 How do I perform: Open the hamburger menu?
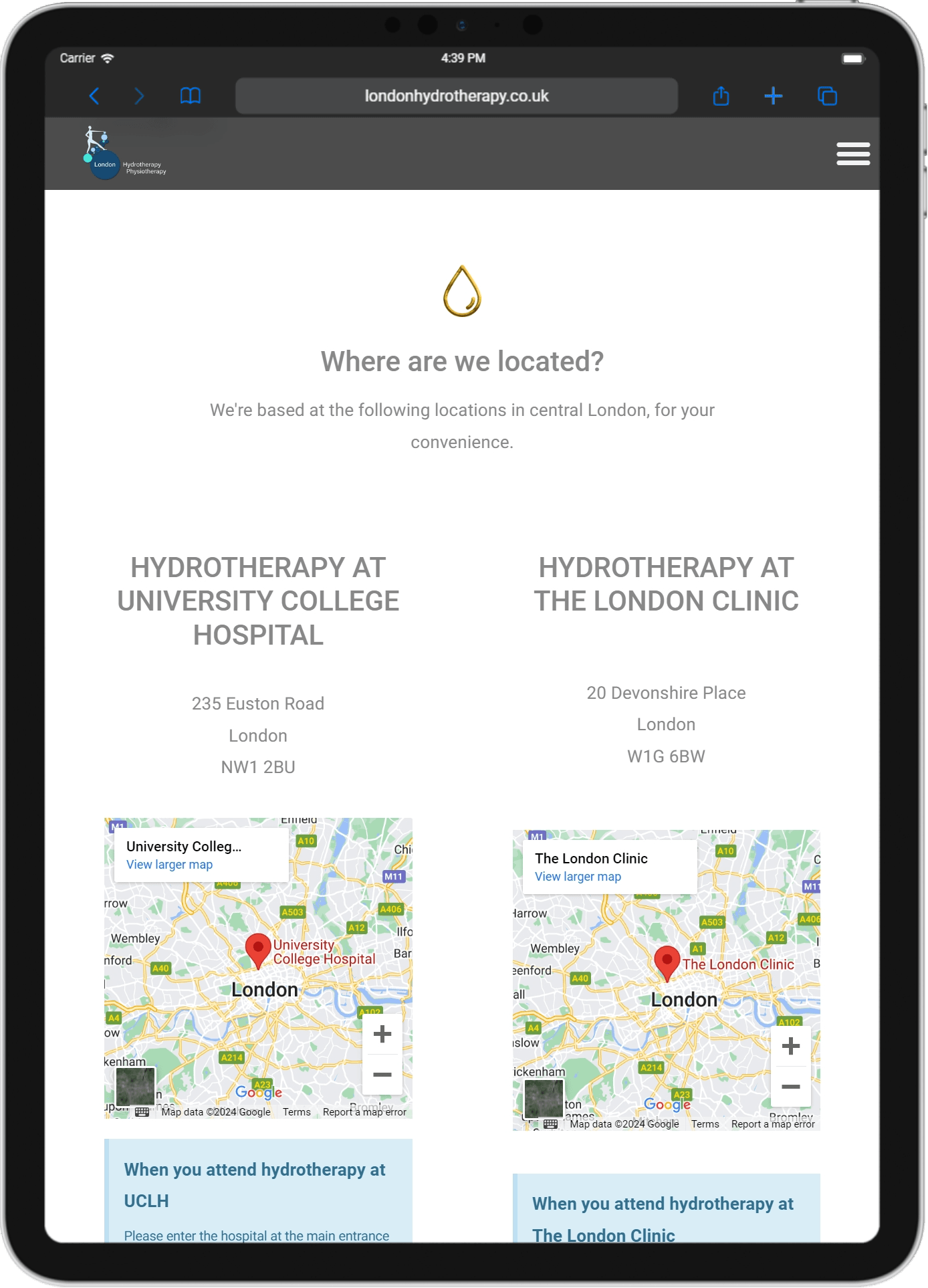pos(853,154)
